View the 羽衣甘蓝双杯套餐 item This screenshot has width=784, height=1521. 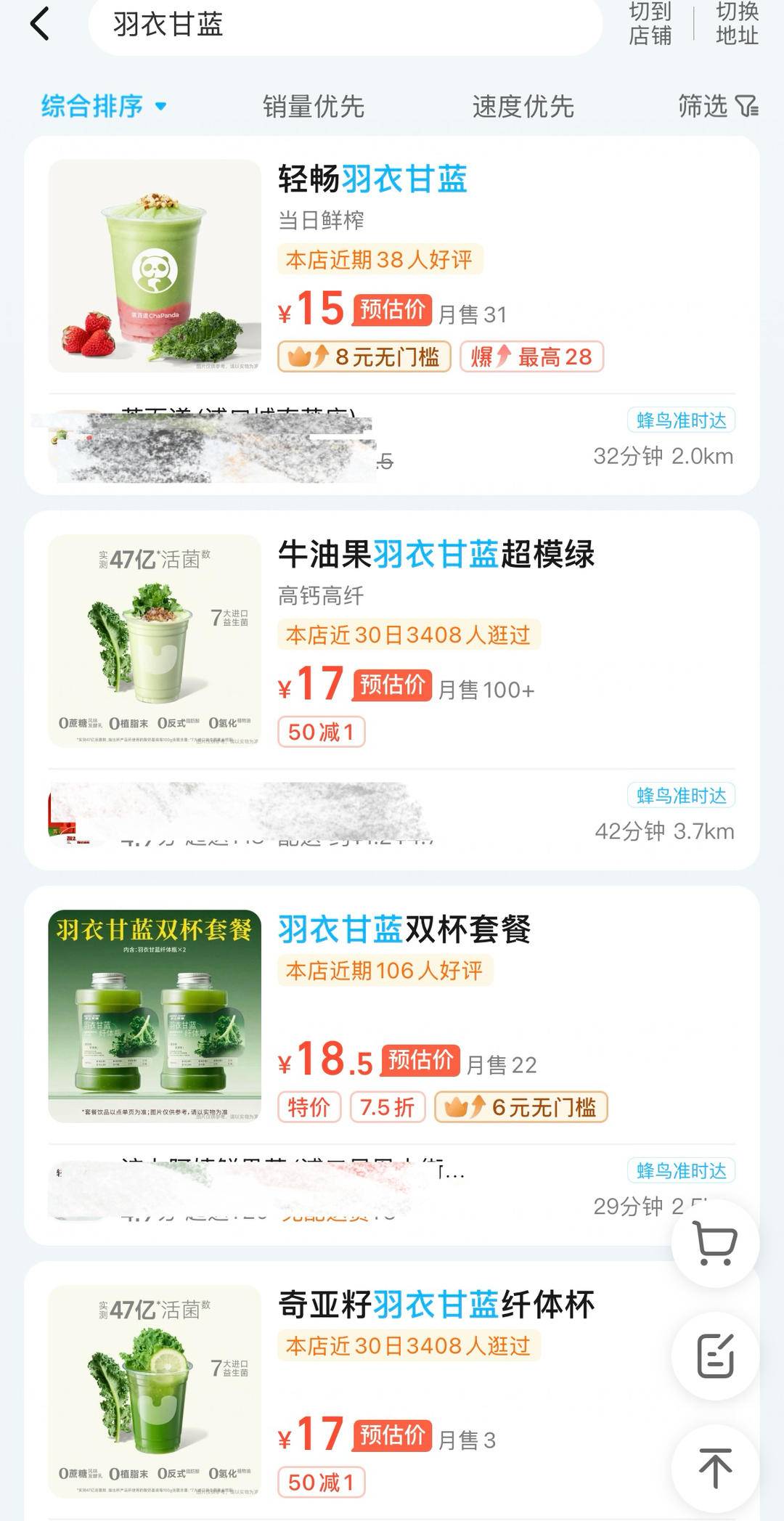click(404, 929)
